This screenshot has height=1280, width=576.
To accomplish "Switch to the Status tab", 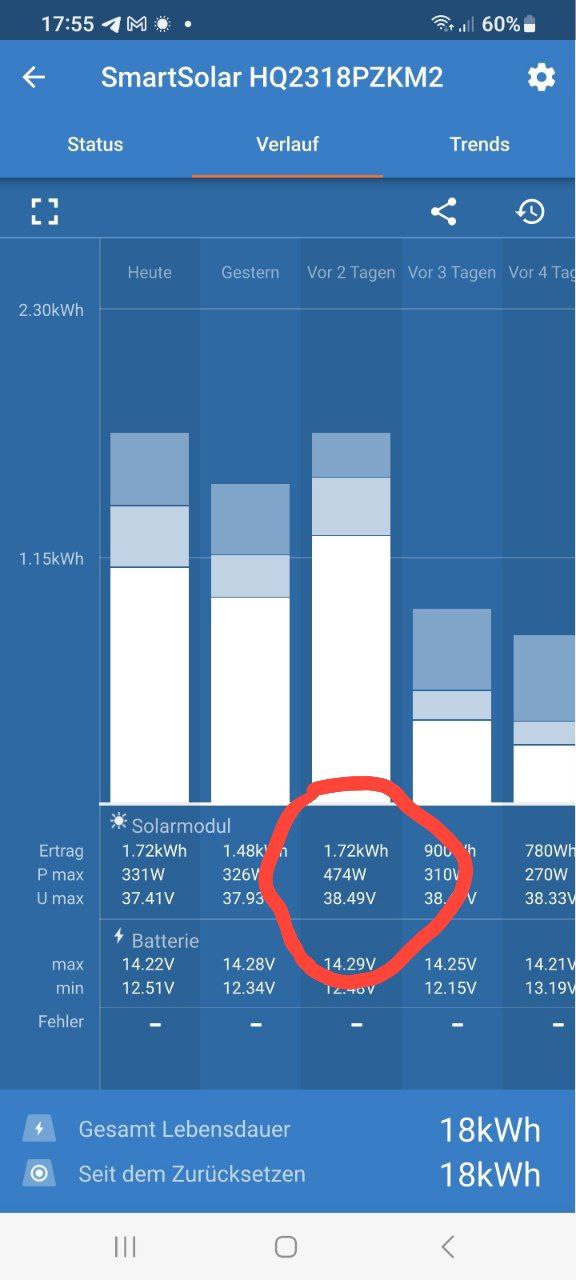I will (x=95, y=144).
